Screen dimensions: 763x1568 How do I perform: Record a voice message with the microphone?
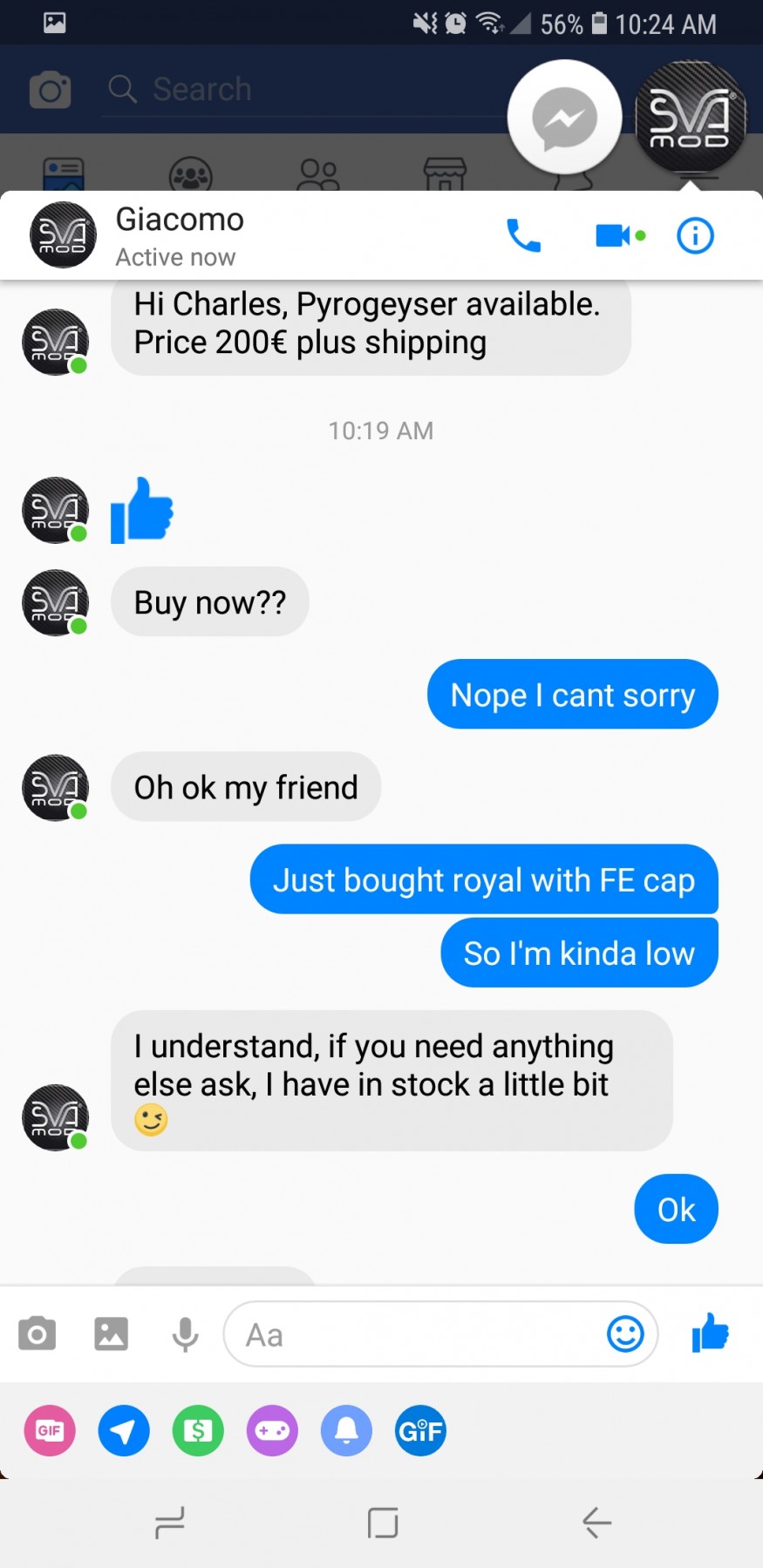tap(185, 1334)
